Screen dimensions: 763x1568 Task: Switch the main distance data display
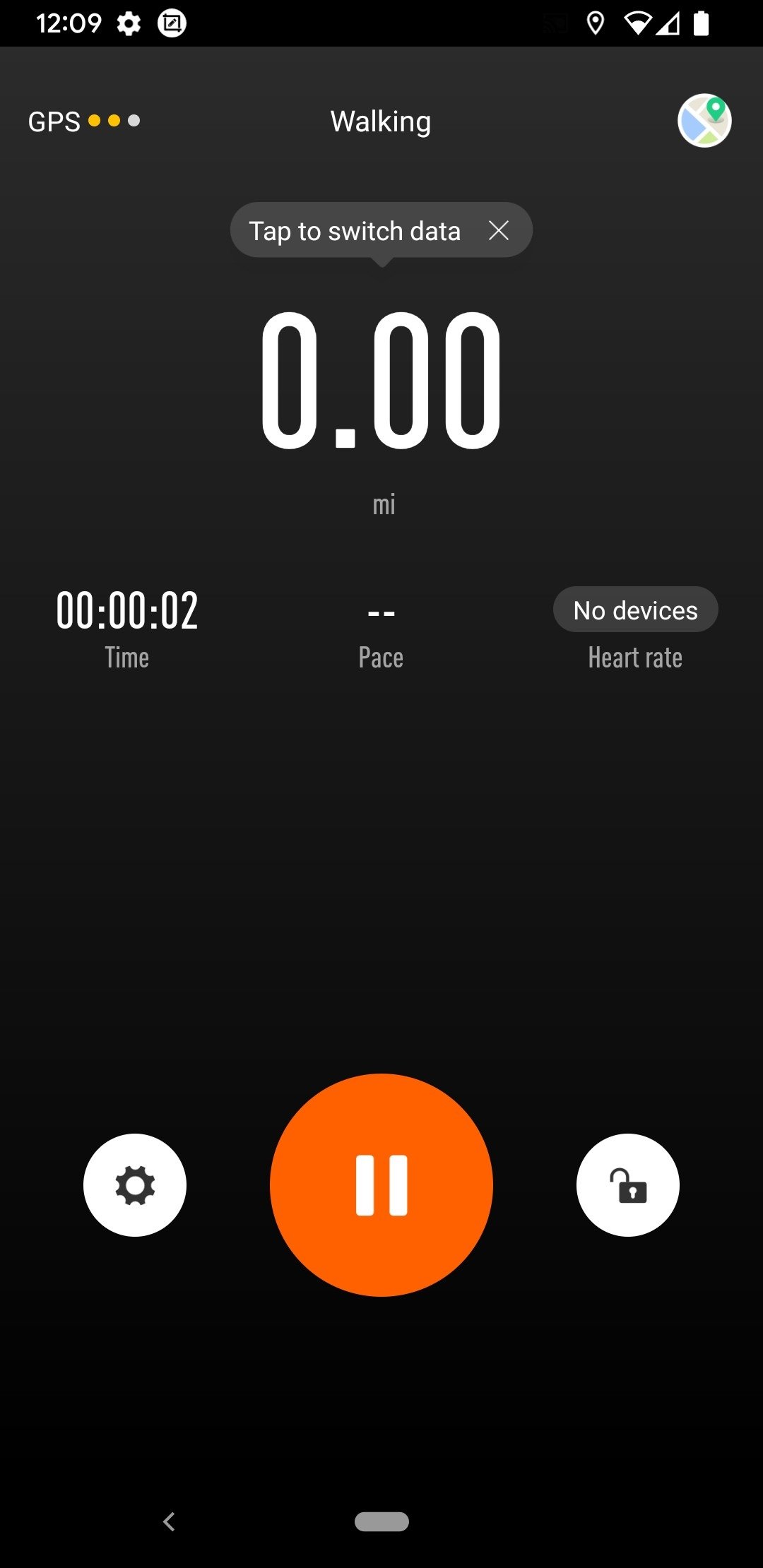coord(381,380)
